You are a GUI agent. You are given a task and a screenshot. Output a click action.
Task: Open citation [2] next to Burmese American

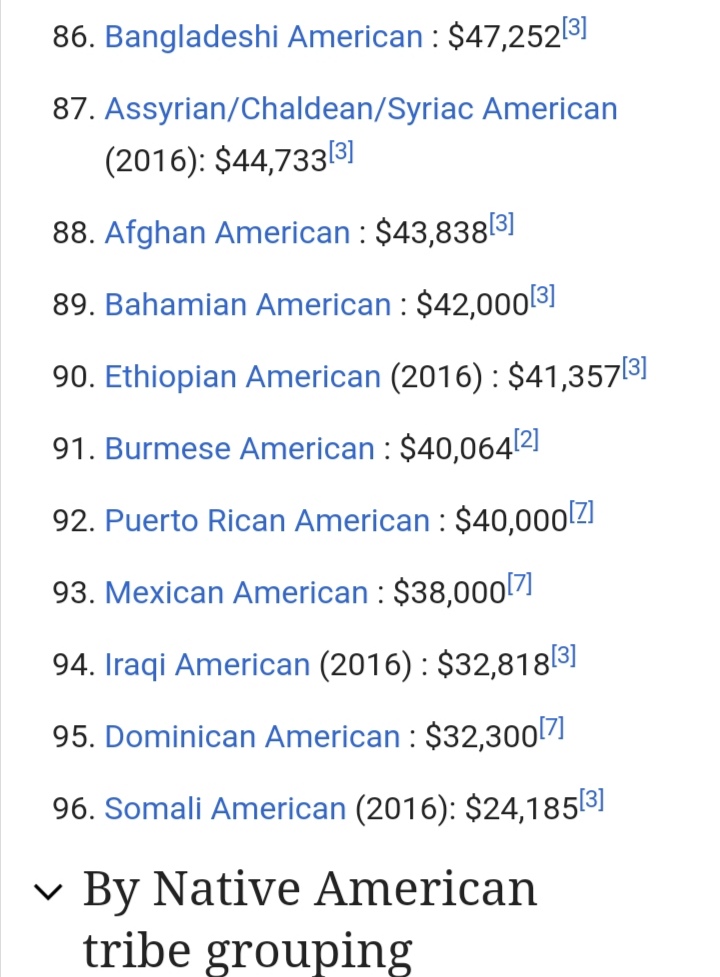coord(526,439)
